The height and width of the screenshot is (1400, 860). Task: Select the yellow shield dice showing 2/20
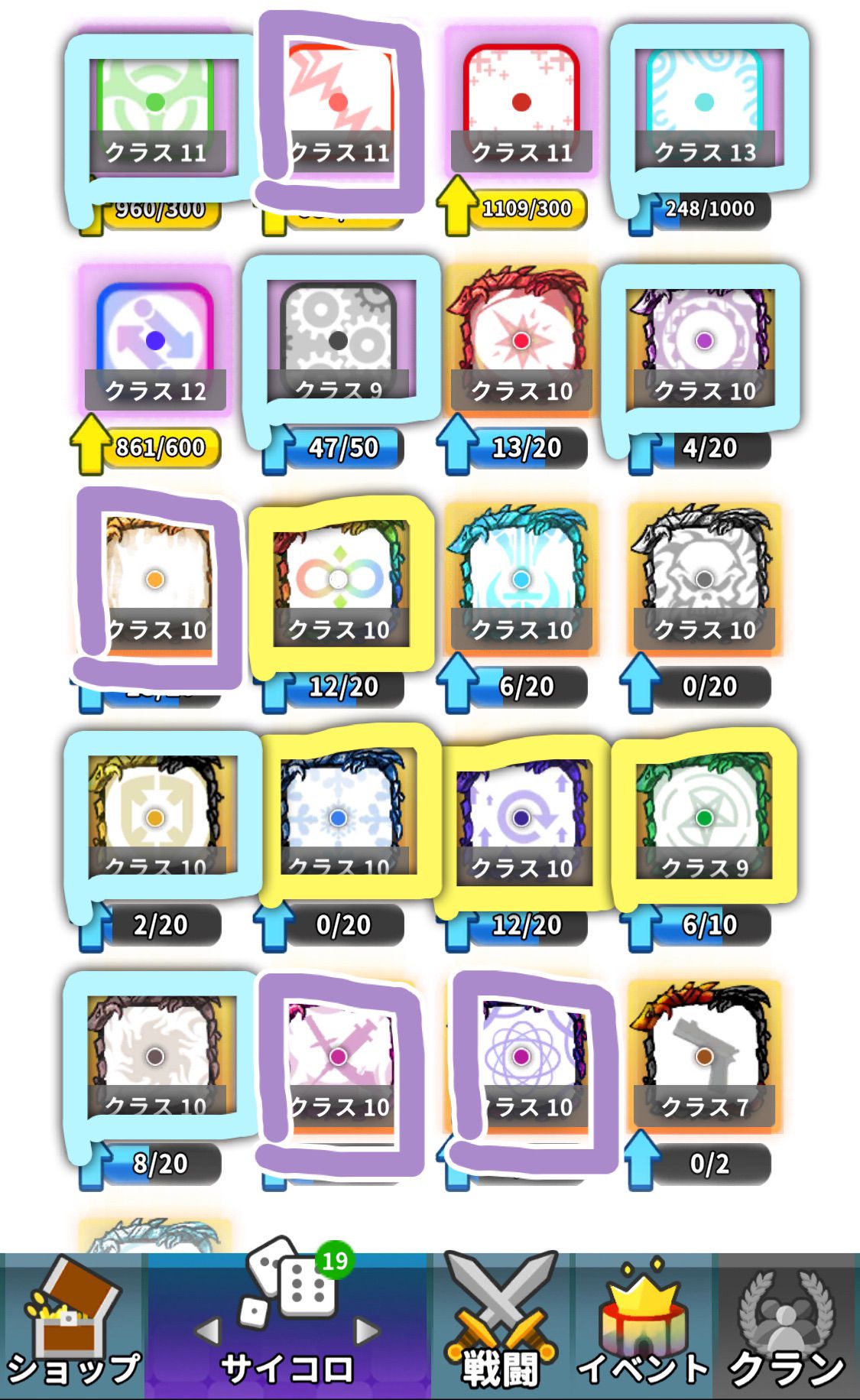click(155, 818)
